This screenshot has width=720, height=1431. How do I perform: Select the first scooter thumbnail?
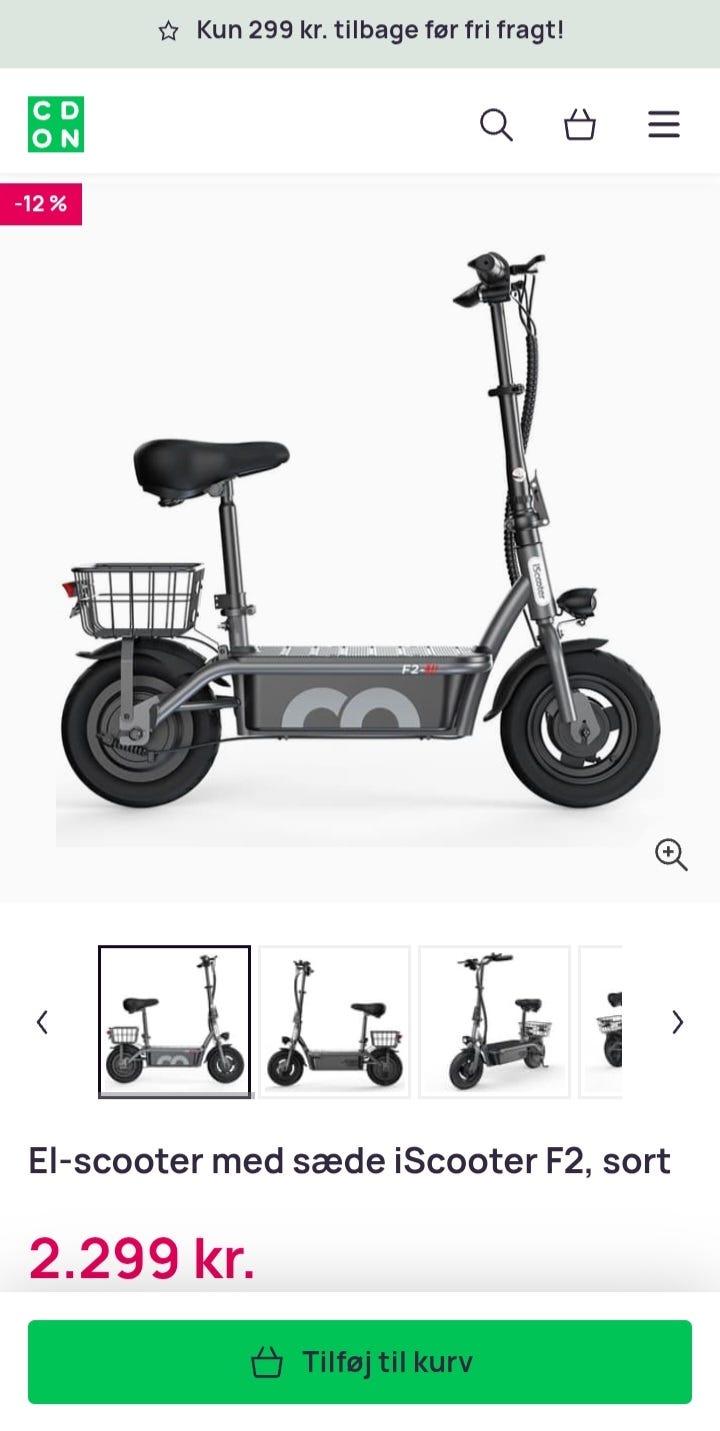tap(174, 1022)
